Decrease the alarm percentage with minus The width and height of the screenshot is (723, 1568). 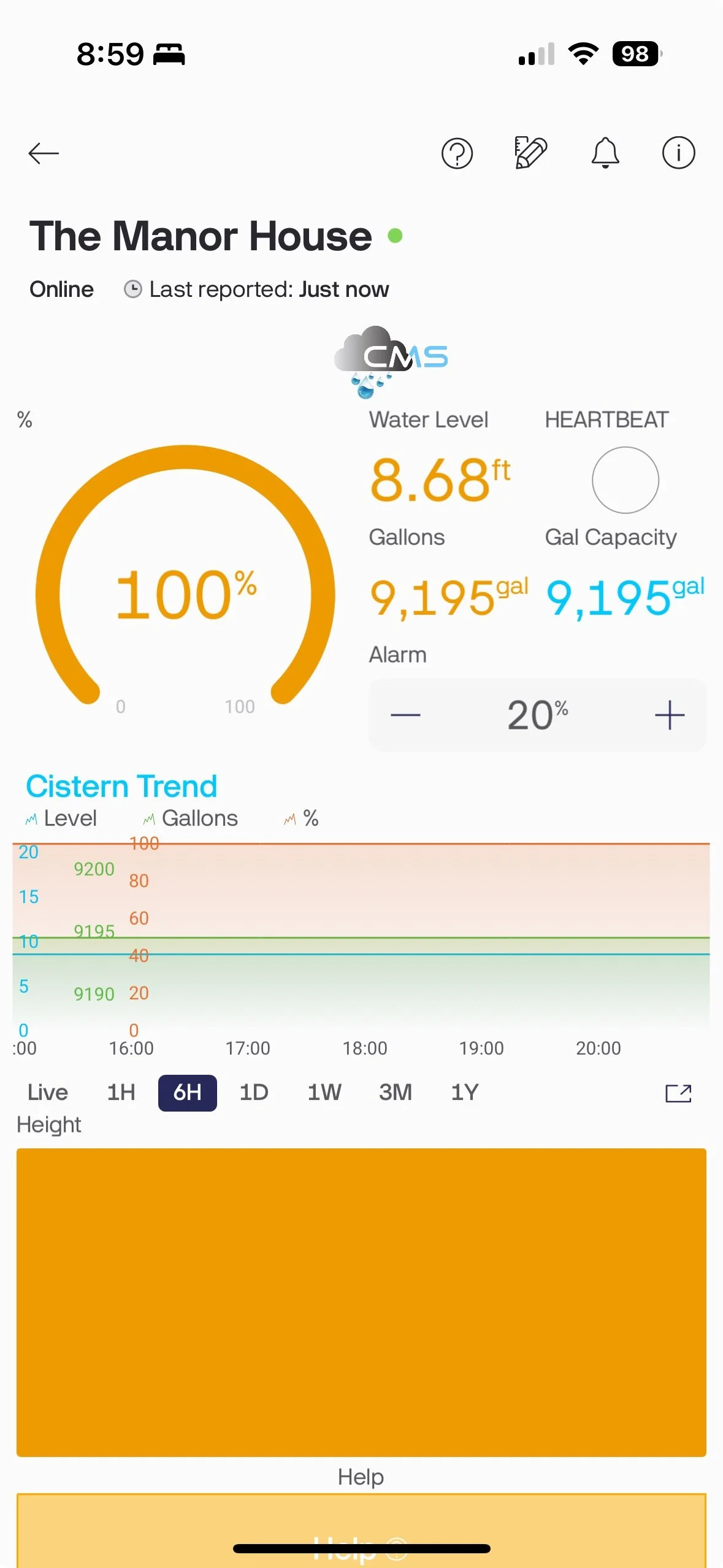click(405, 715)
